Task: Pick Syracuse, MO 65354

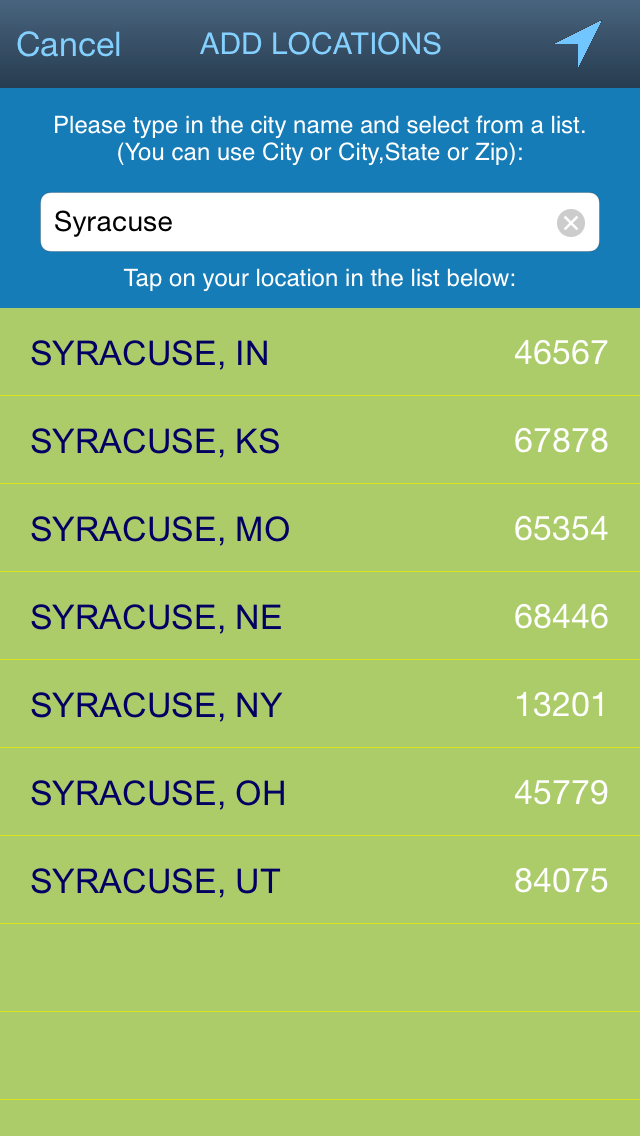Action: pyautogui.click(x=320, y=528)
